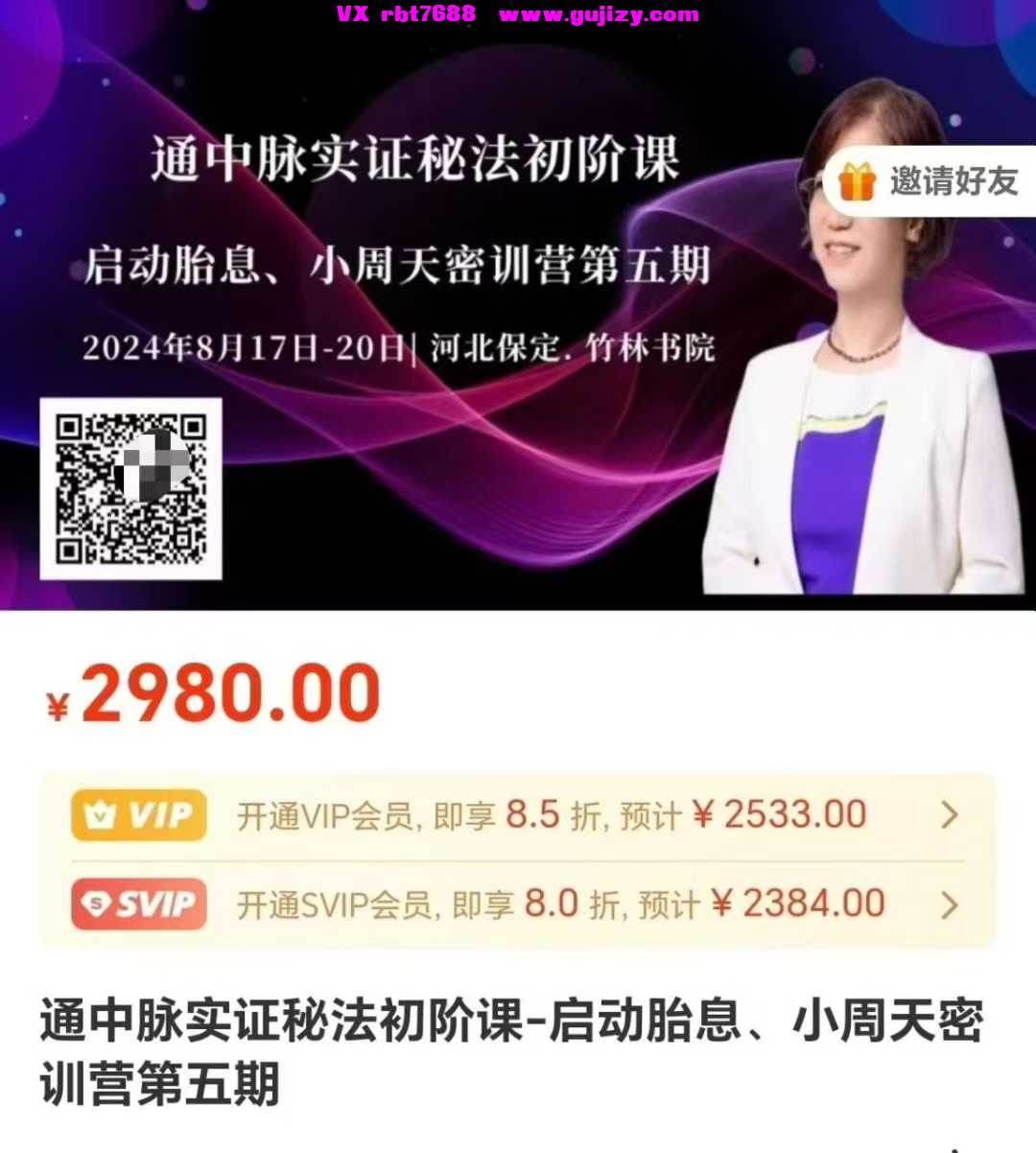
Task: Tap the 邀请好友 invite friends button
Action: pyautogui.click(x=929, y=181)
